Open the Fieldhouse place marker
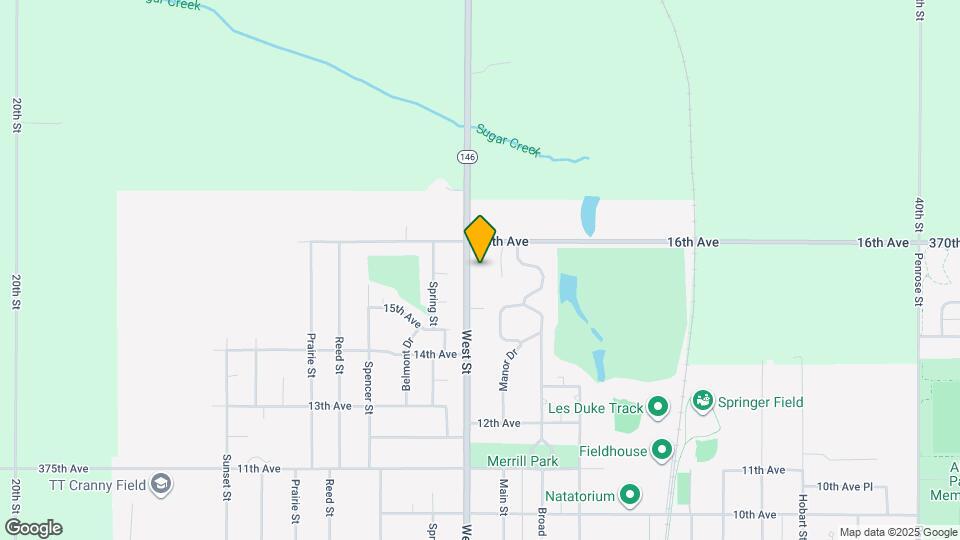The height and width of the screenshot is (540, 960). [x=661, y=451]
